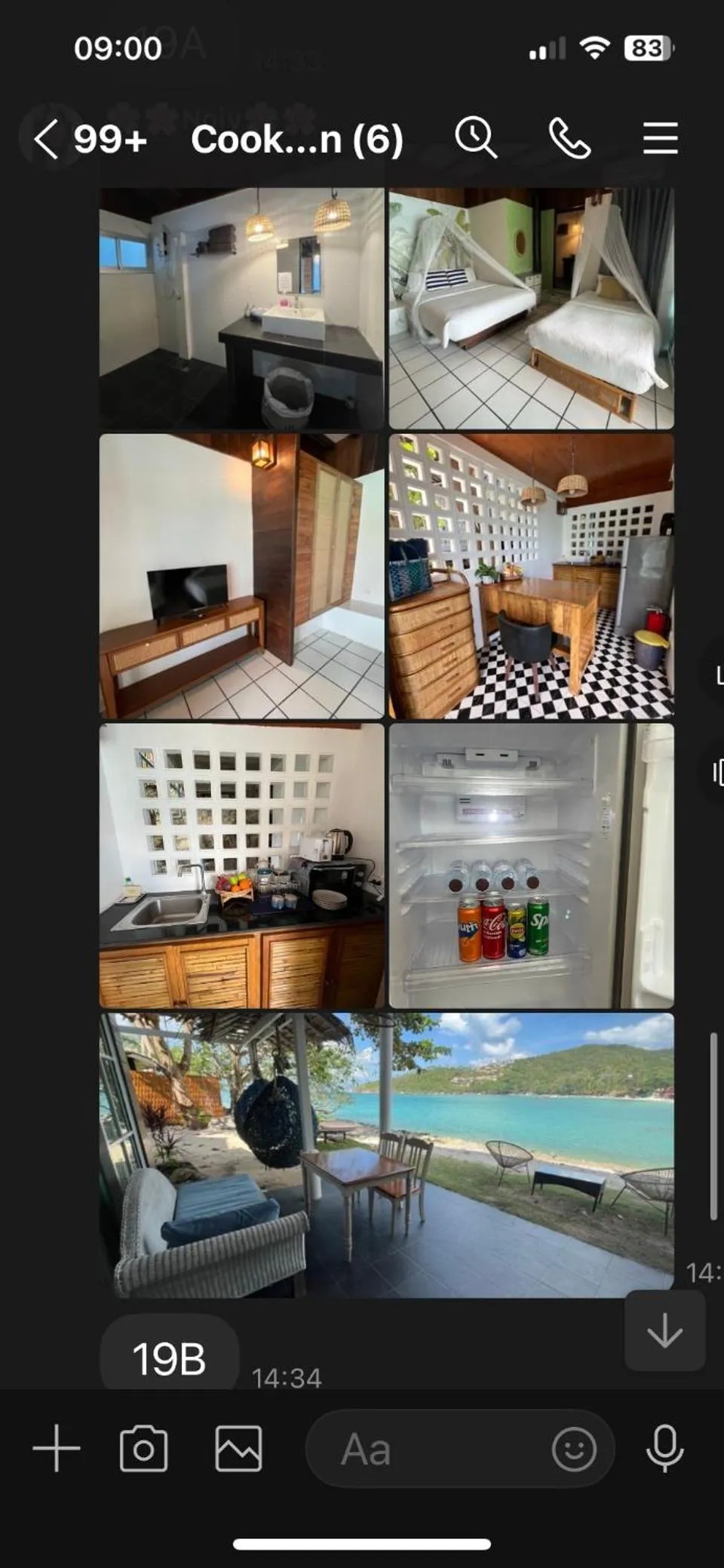The height and width of the screenshot is (1568, 724).
Task: Start a voice call
Action: click(x=569, y=139)
